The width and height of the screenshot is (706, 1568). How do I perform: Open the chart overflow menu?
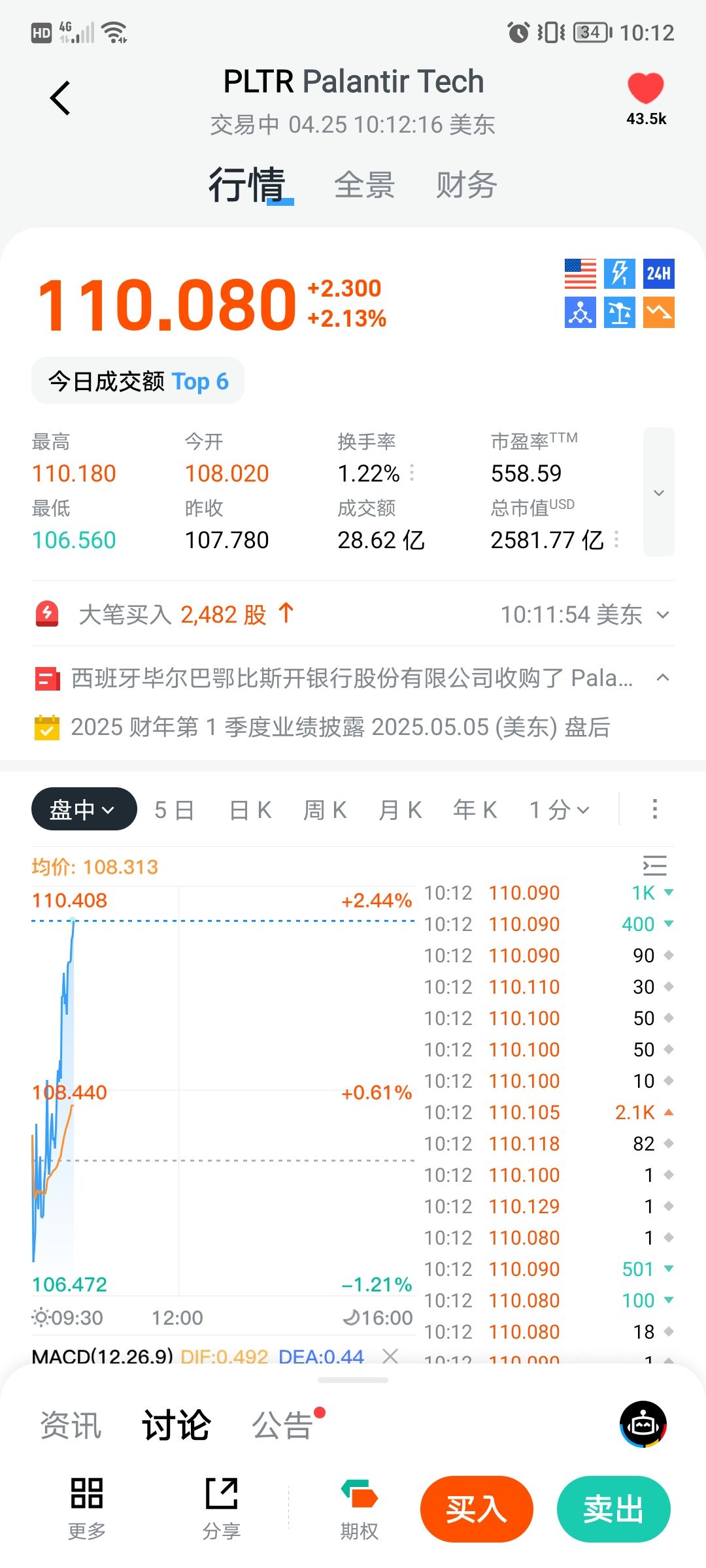[x=654, y=809]
